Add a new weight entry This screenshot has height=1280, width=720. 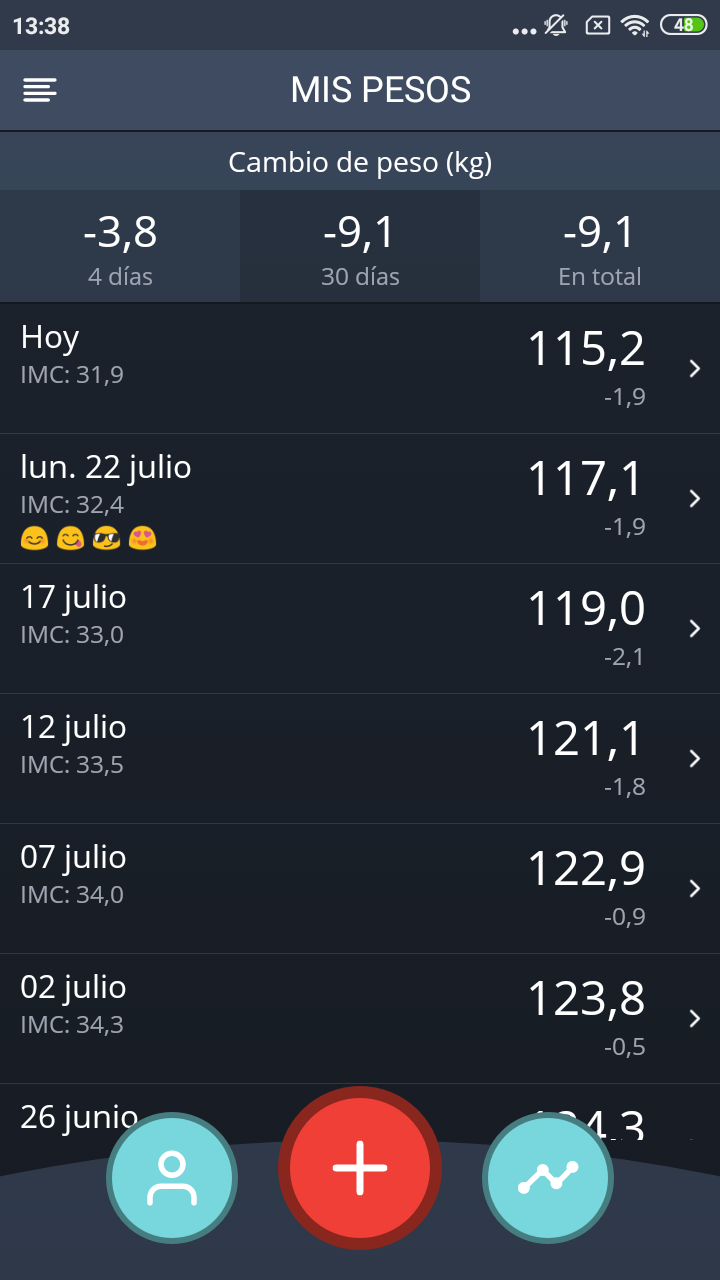point(360,1167)
